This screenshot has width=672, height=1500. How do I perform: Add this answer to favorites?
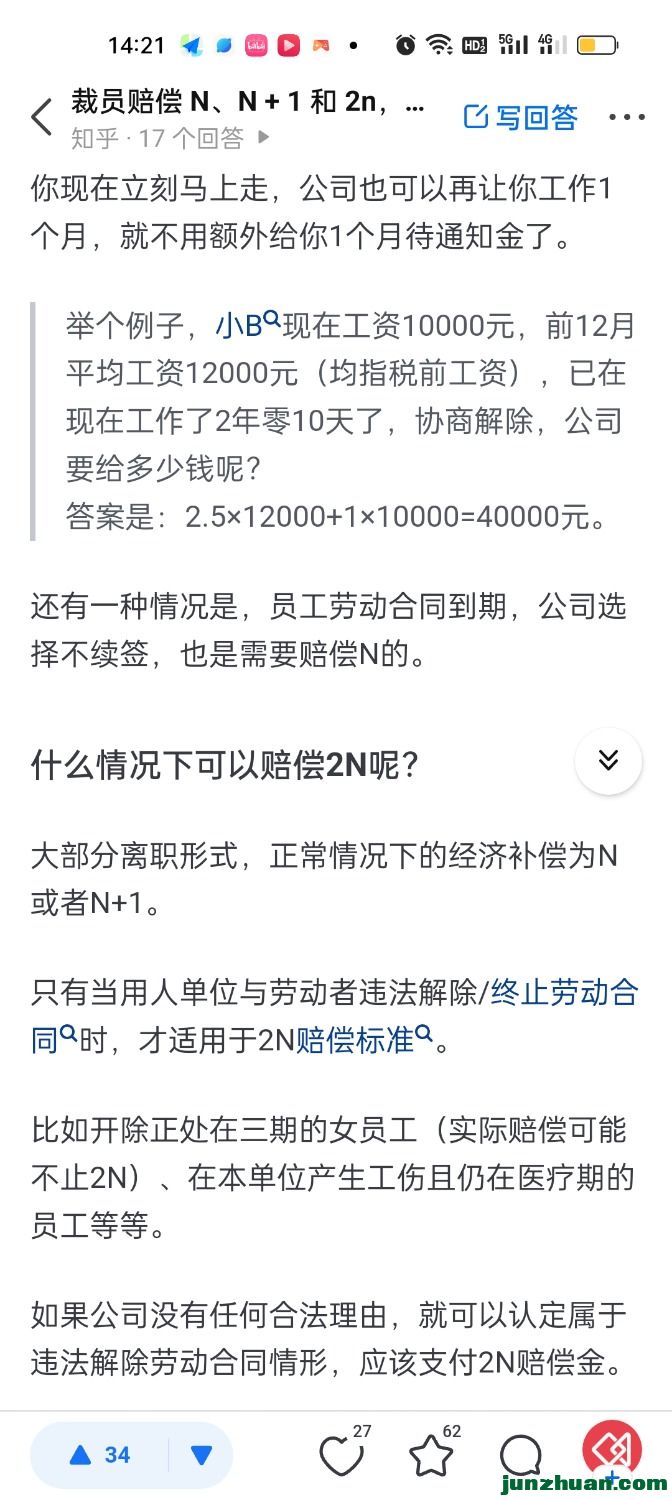click(x=431, y=1456)
